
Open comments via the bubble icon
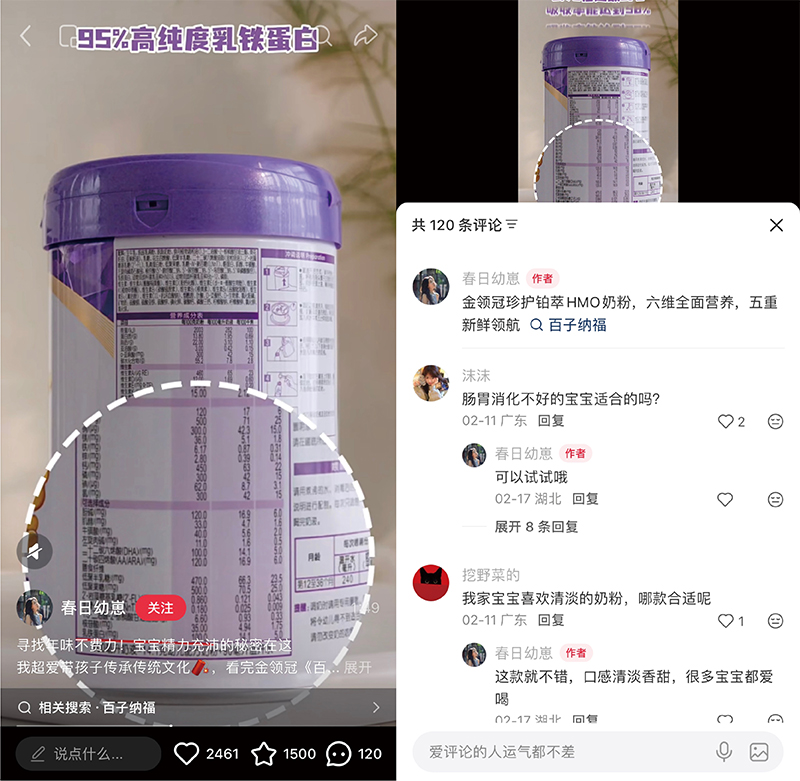pos(339,753)
